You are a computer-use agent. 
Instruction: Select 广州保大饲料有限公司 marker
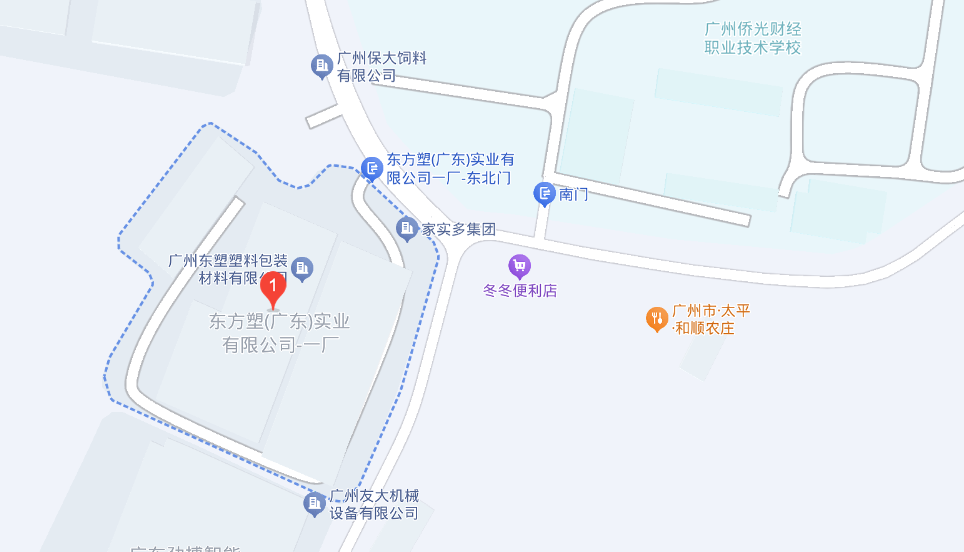click(321, 67)
